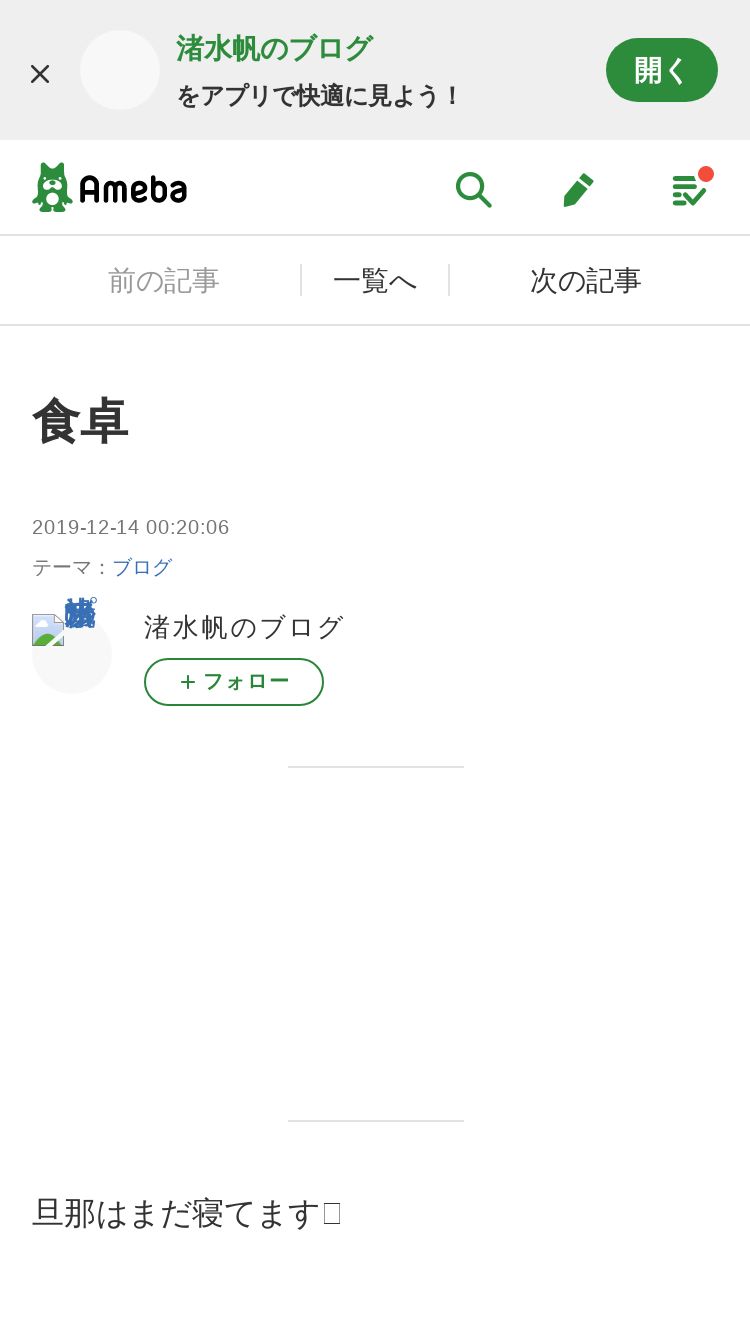Go to 前の記事

point(163,281)
